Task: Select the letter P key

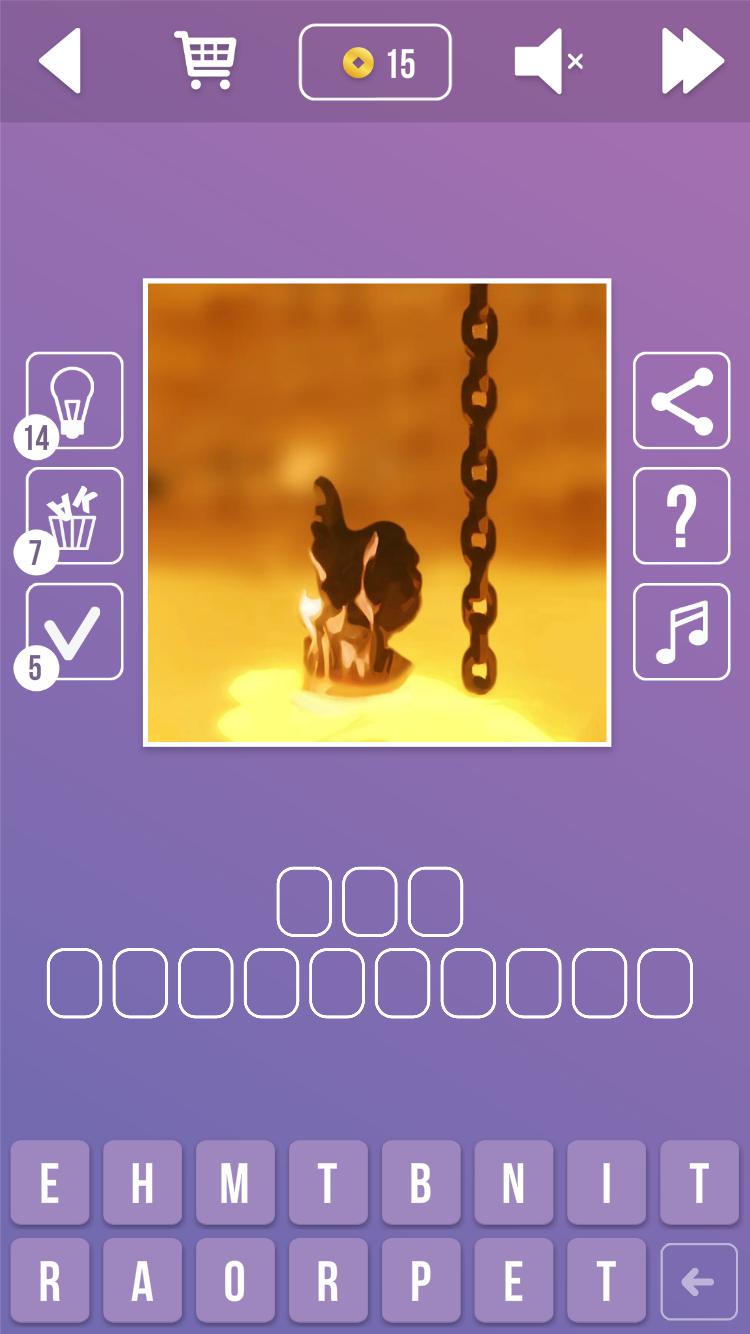Action: pyautogui.click(x=421, y=1280)
